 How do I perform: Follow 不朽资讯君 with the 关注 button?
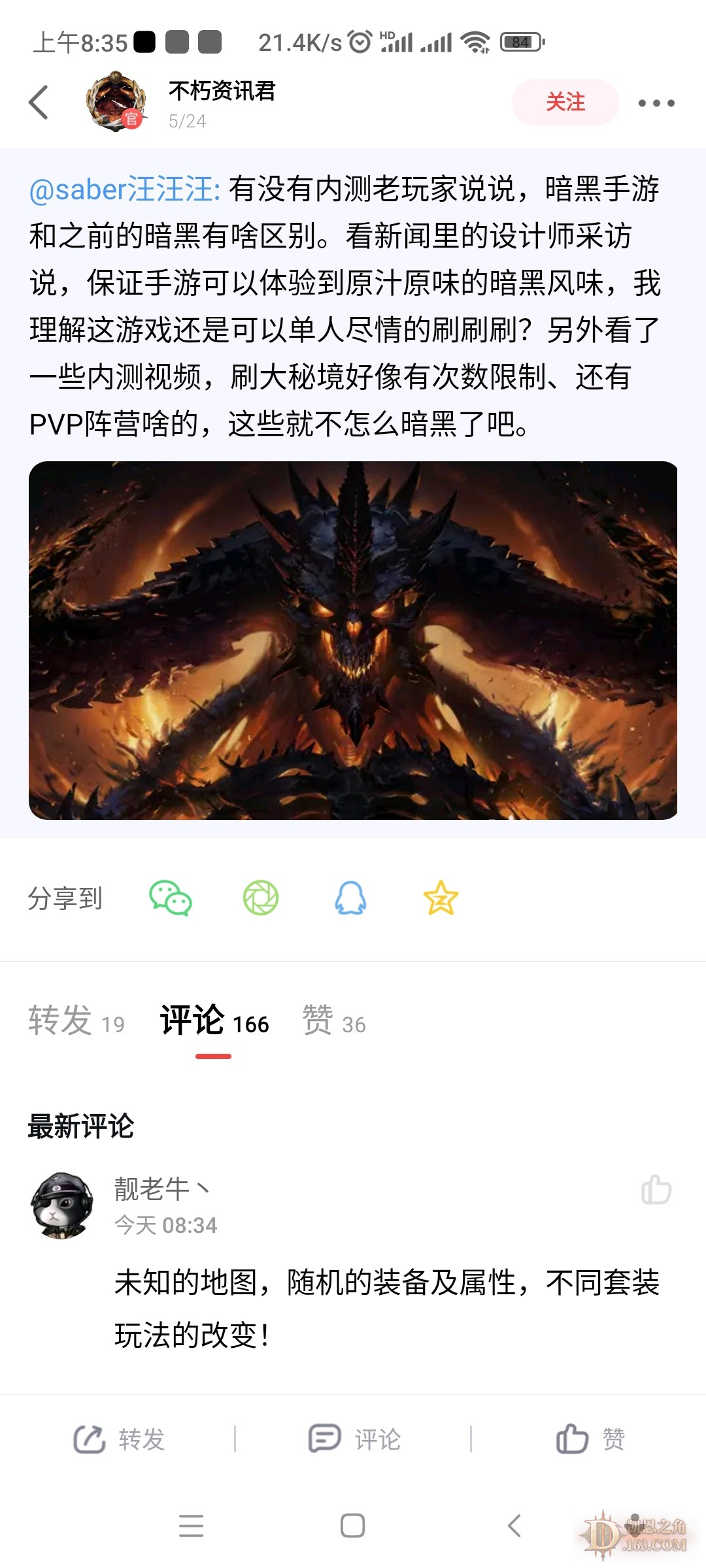(565, 102)
